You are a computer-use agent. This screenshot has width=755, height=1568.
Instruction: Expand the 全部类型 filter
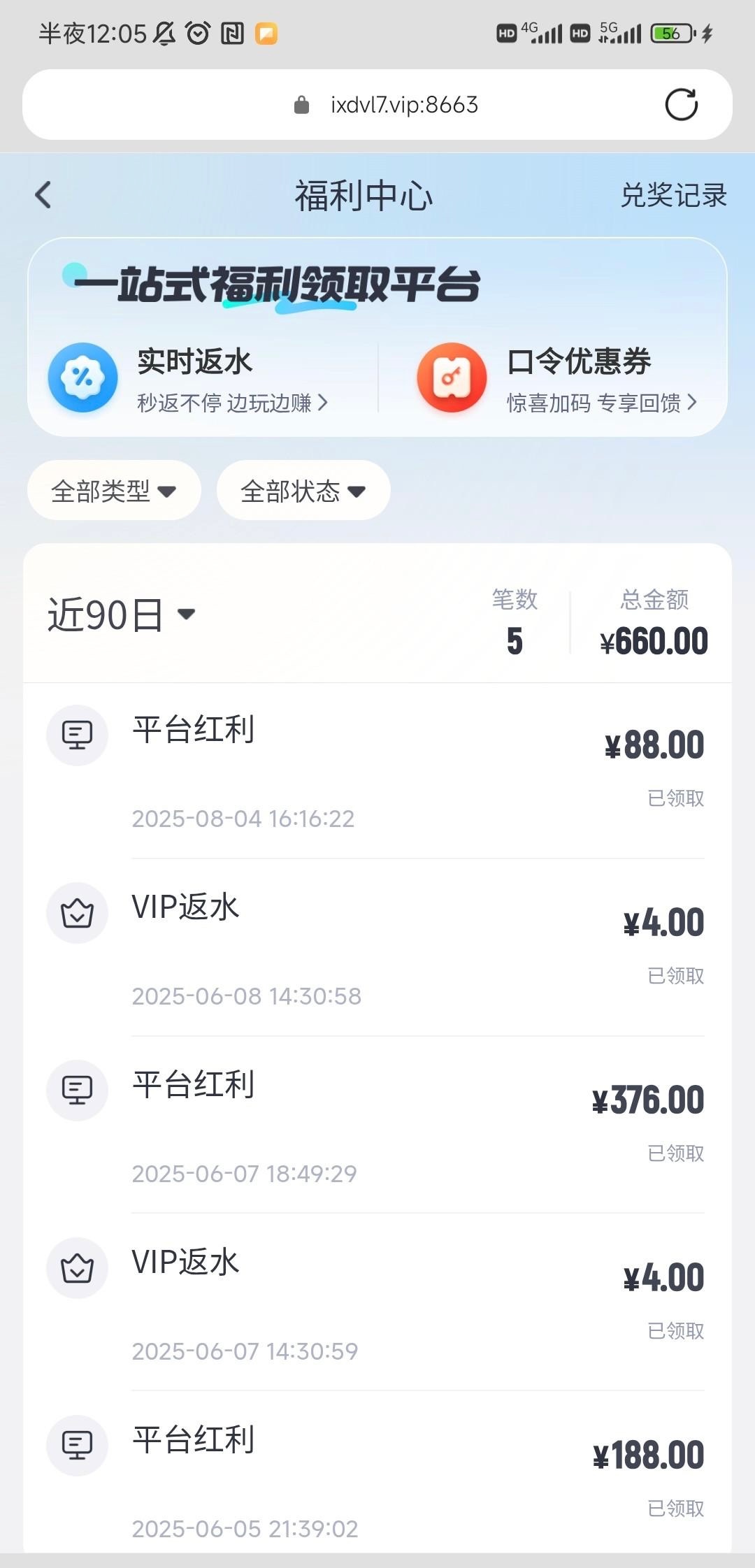click(114, 491)
